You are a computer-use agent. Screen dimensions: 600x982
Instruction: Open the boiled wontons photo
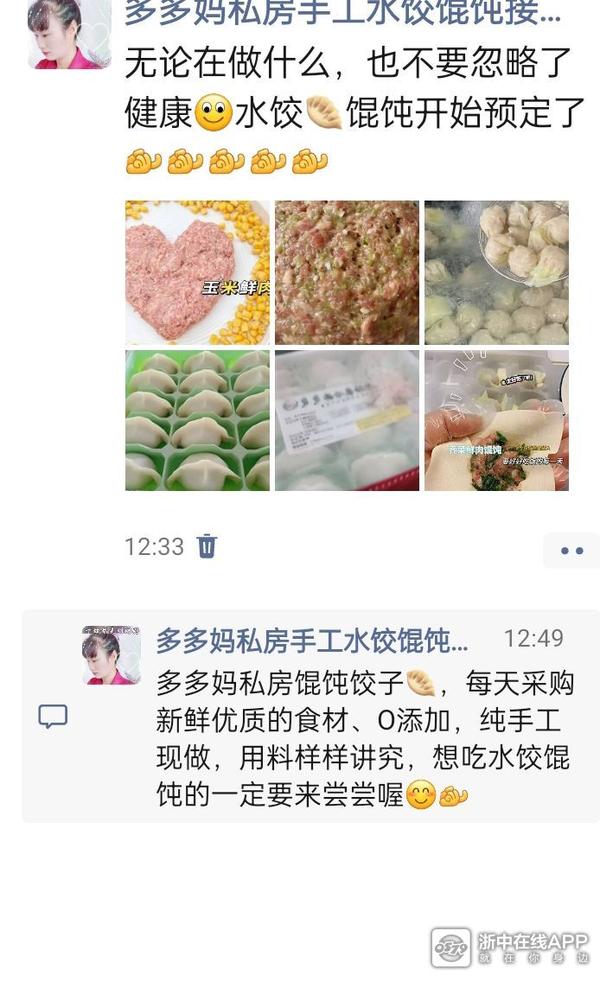[x=496, y=272]
